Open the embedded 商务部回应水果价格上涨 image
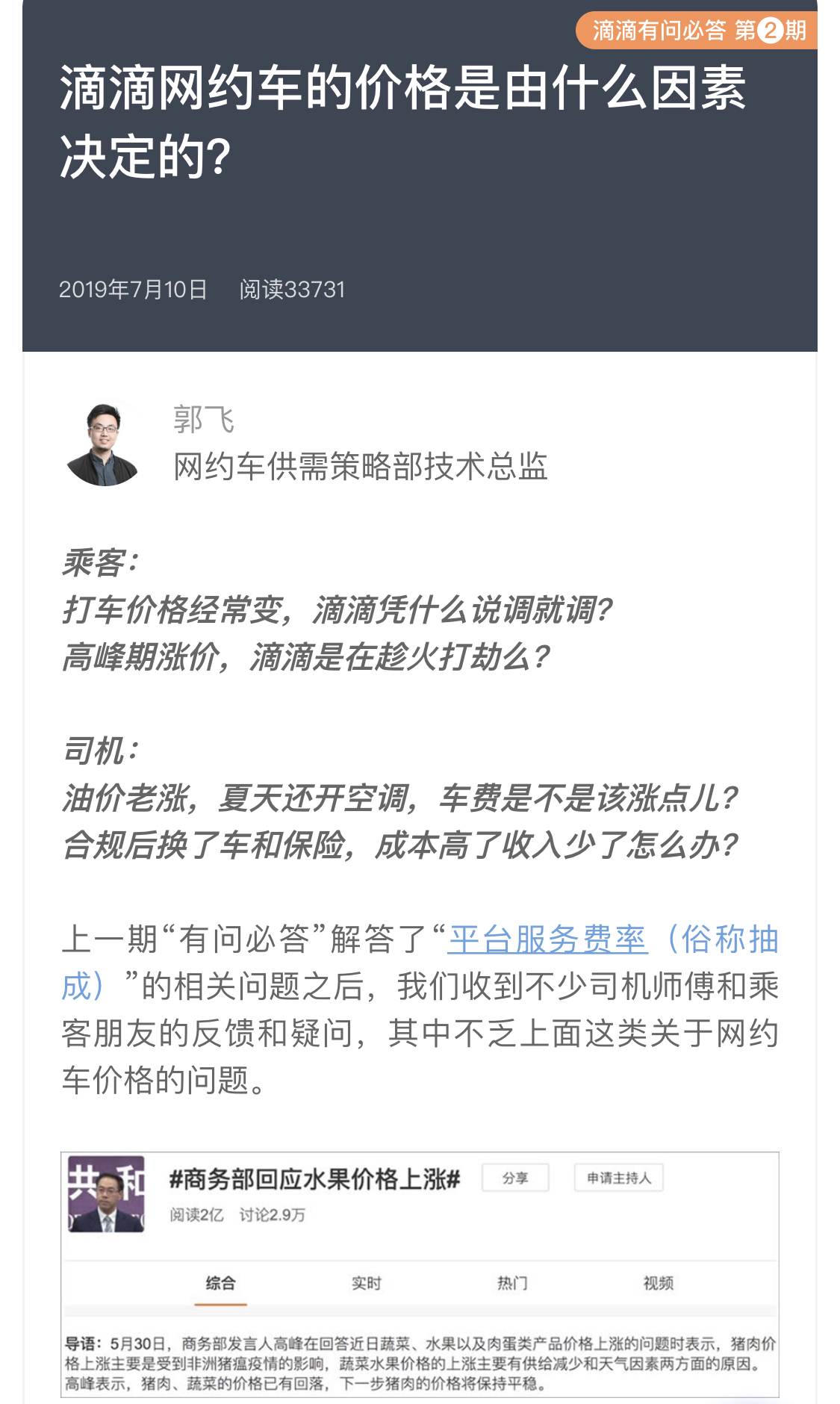This screenshot has width=840, height=1404. click(420, 1274)
